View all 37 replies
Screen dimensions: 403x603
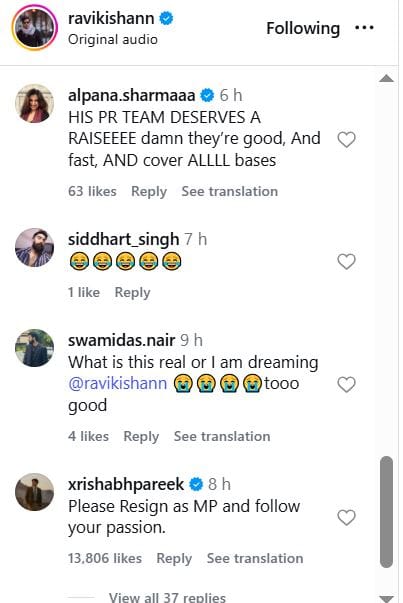tap(167, 597)
